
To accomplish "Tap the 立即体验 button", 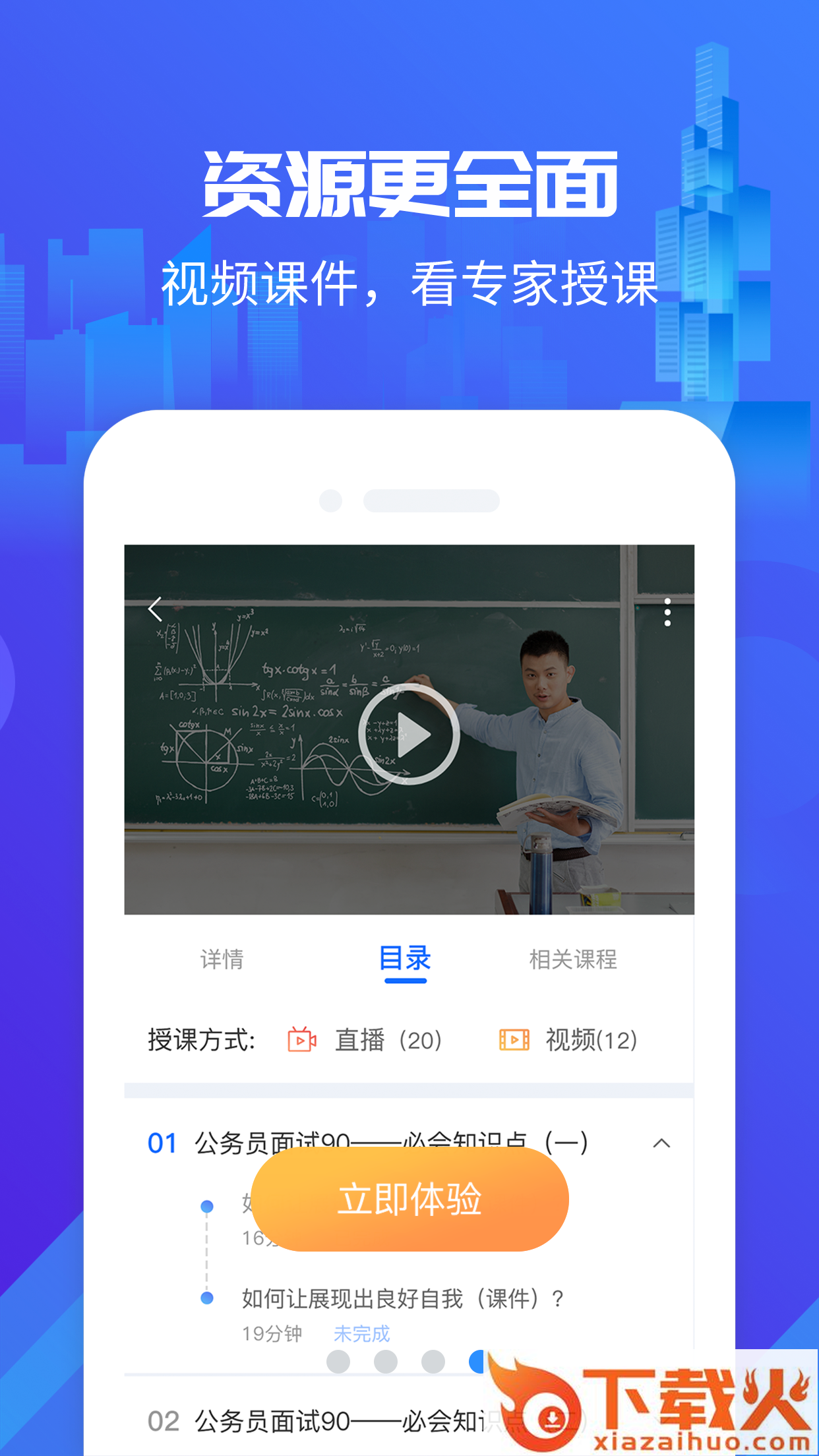I will click(409, 1199).
